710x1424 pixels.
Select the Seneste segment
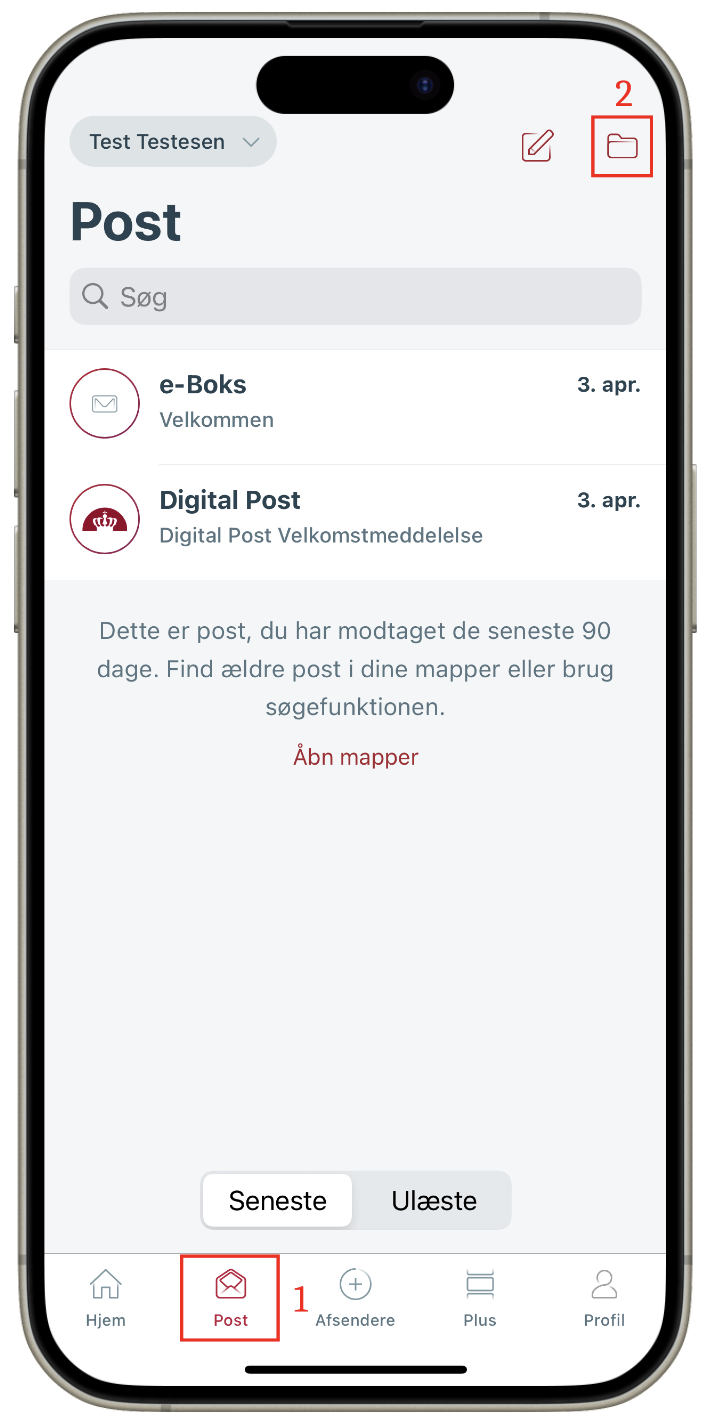coord(277,1200)
